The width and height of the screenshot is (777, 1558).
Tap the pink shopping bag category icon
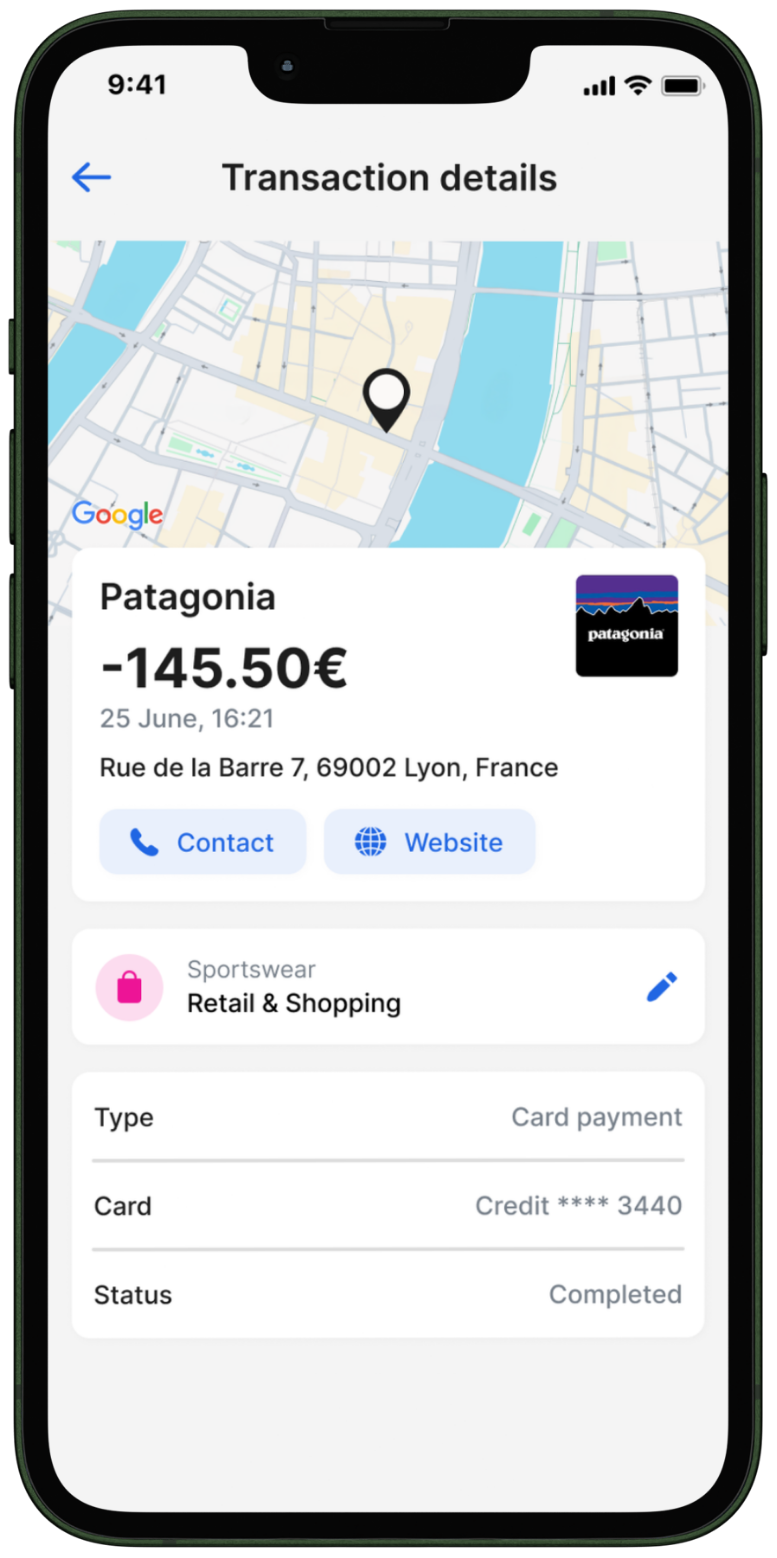tap(128, 987)
